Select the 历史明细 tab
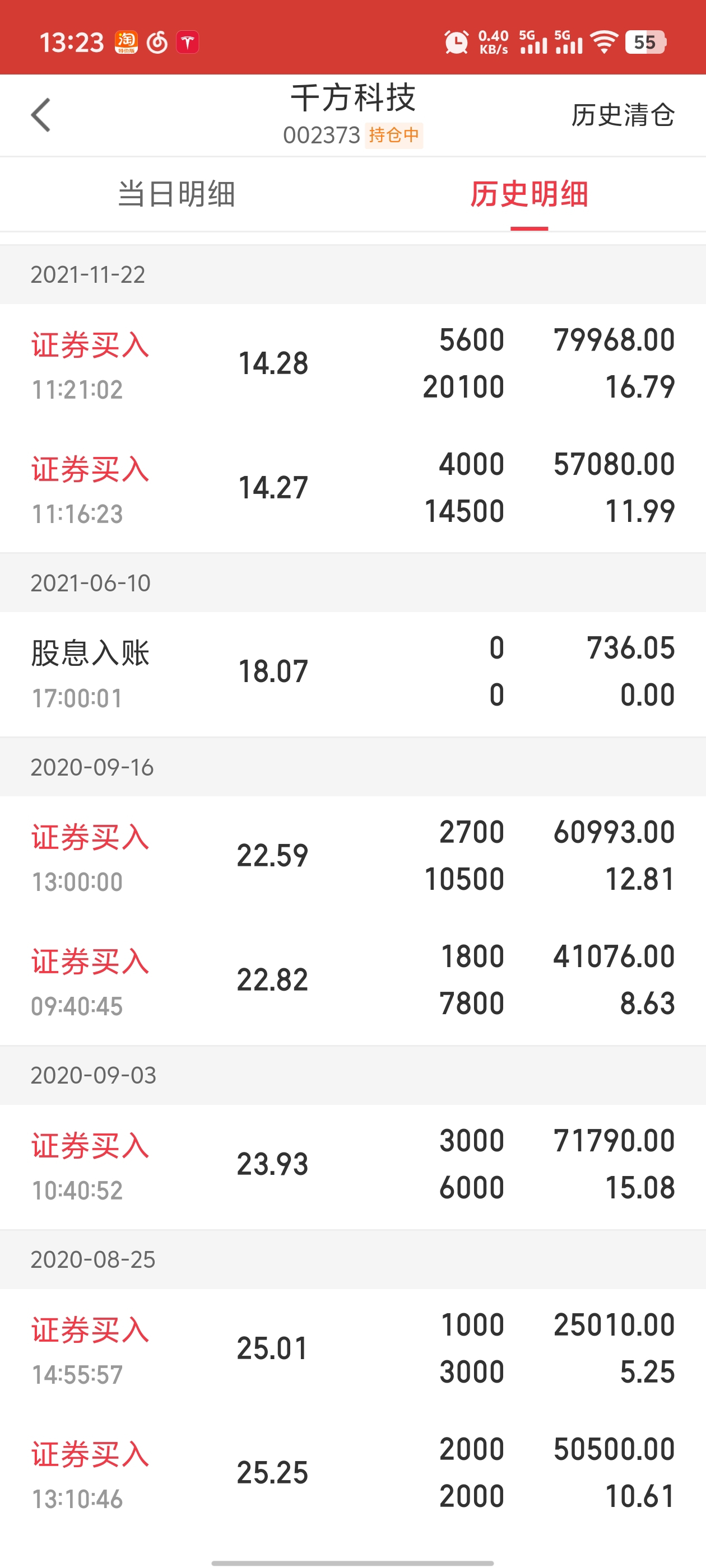This screenshot has height=1568, width=706. point(529,194)
